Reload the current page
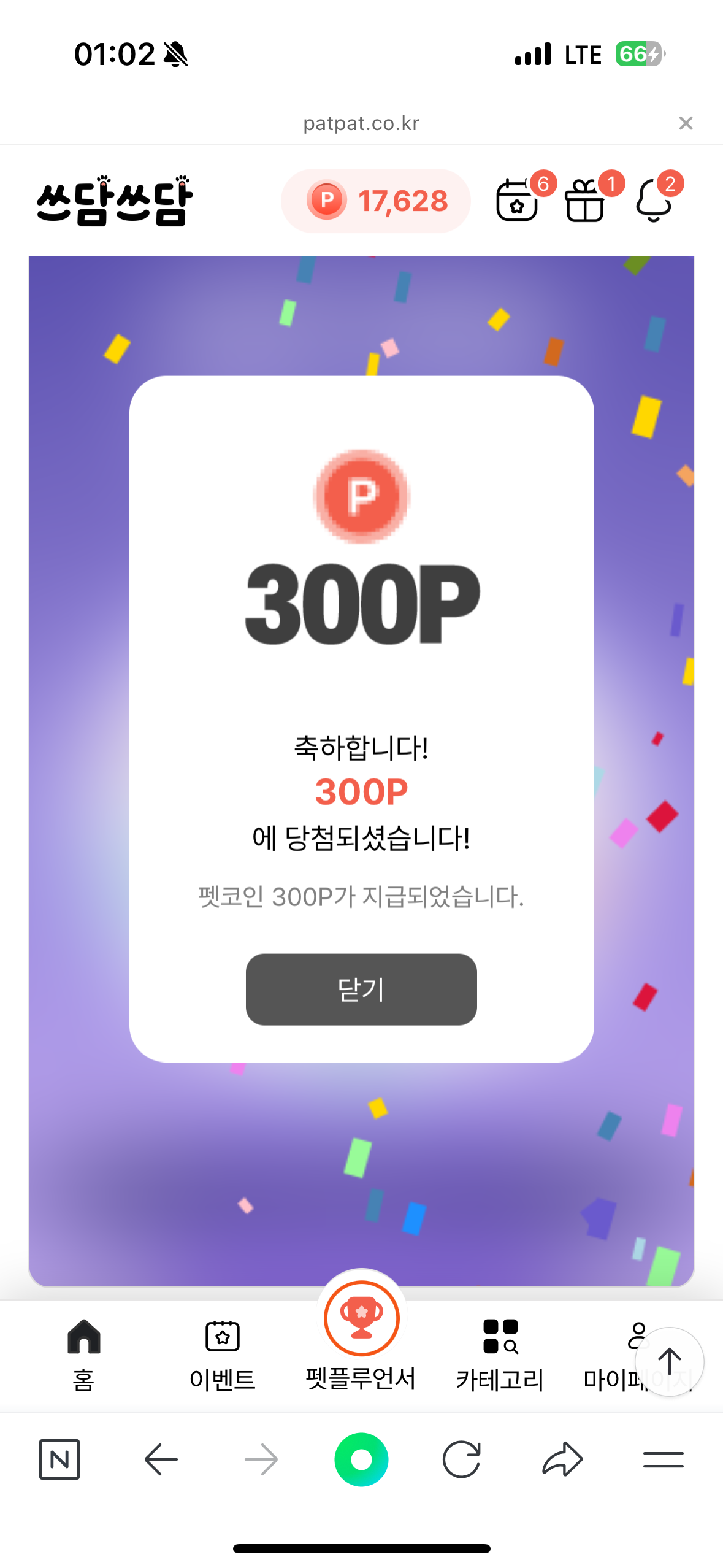 click(461, 1459)
